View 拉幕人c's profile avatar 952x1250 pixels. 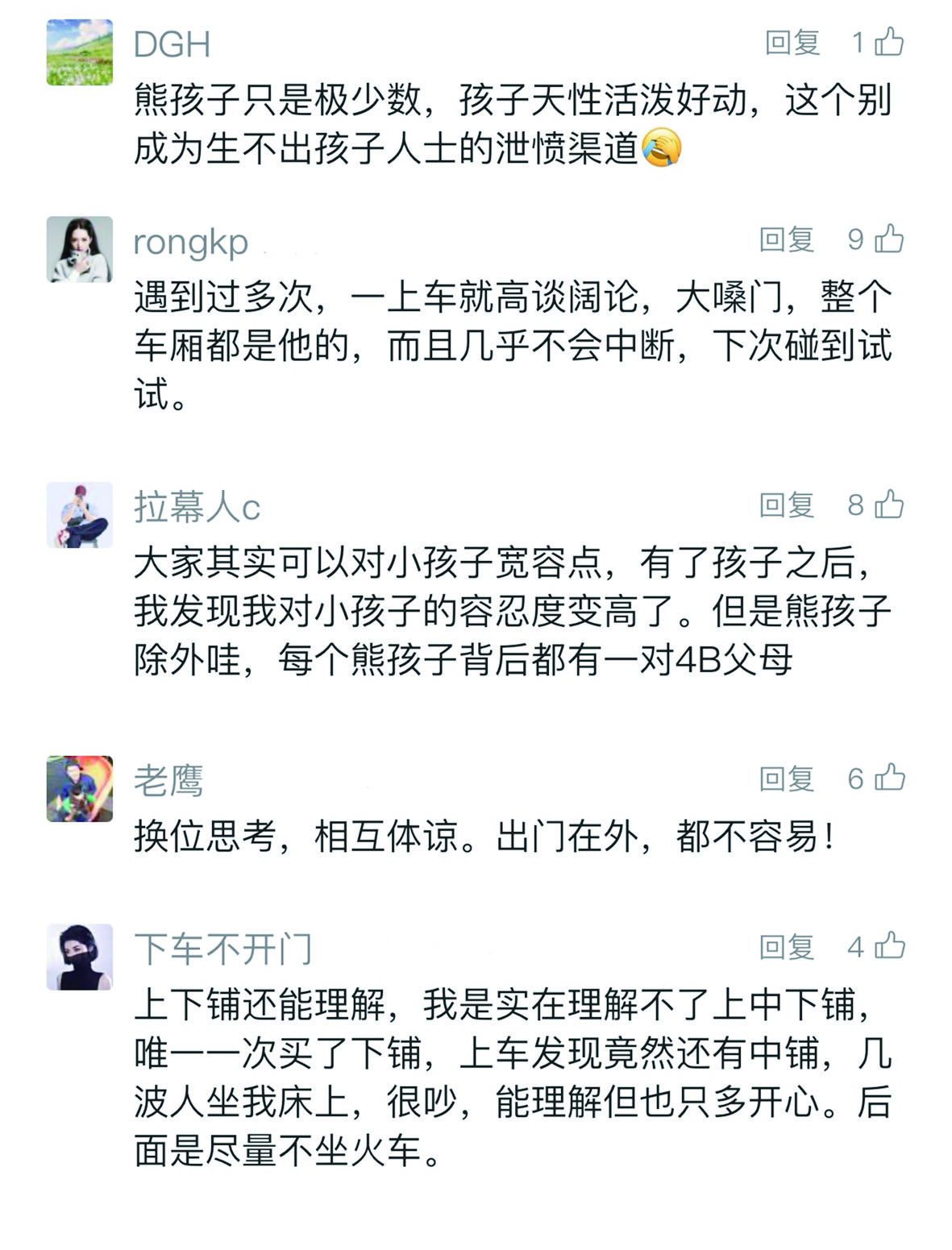[79, 515]
